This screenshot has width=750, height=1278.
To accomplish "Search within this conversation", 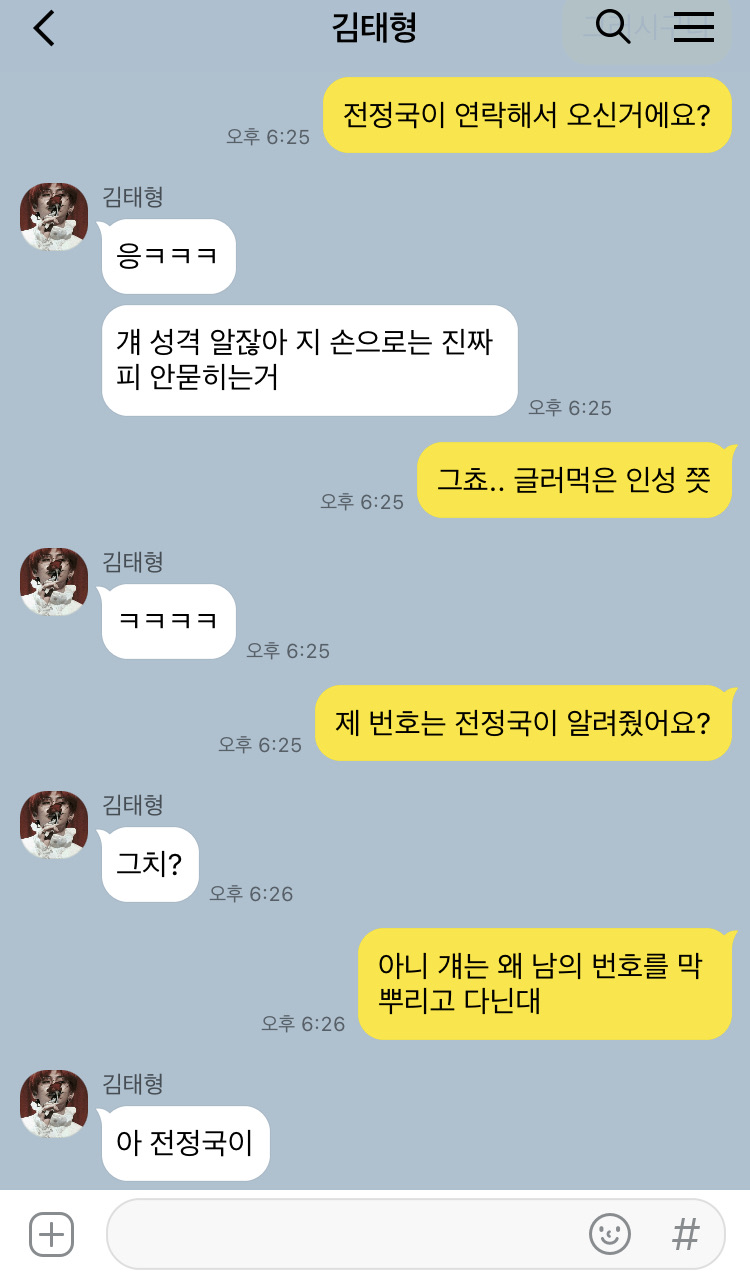I will click(x=612, y=27).
